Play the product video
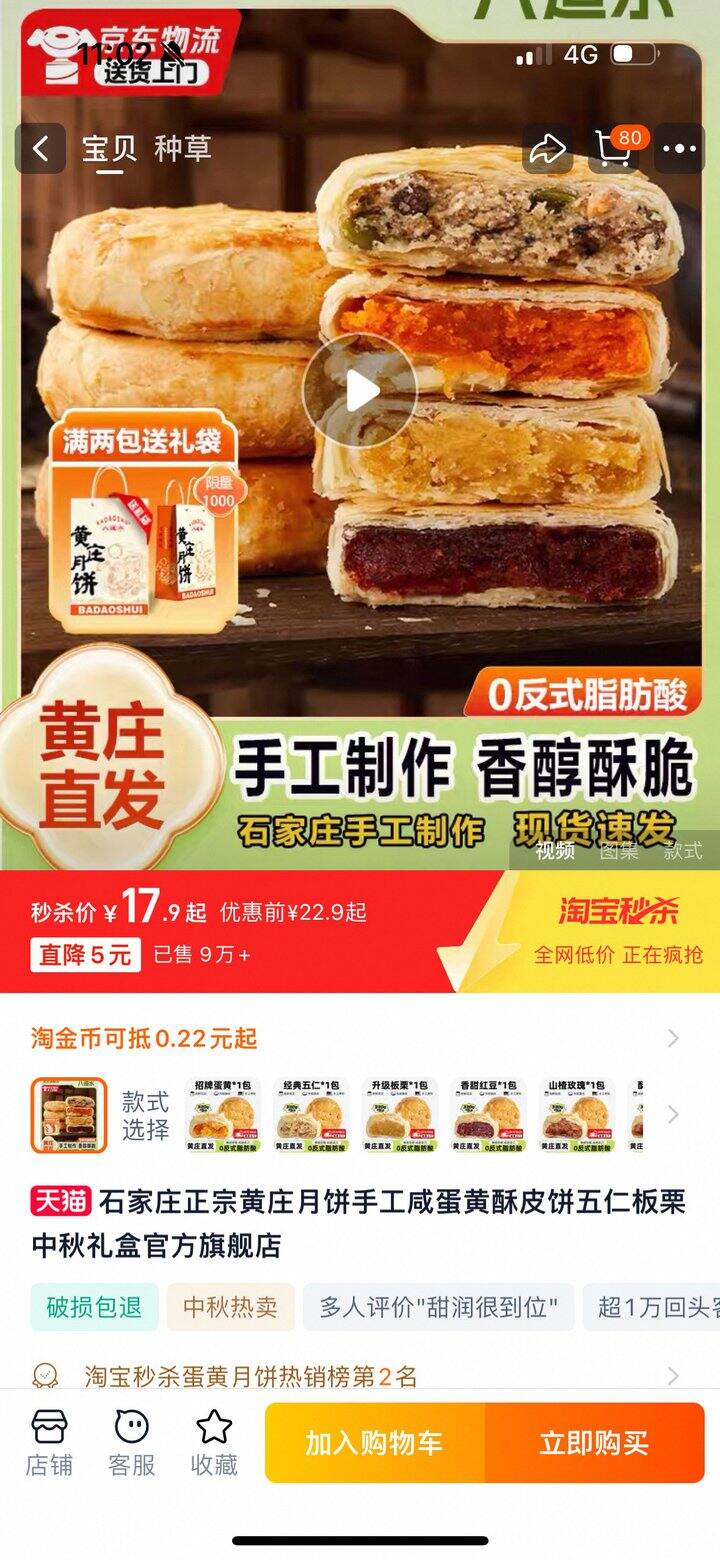The image size is (720, 1560). point(360,391)
